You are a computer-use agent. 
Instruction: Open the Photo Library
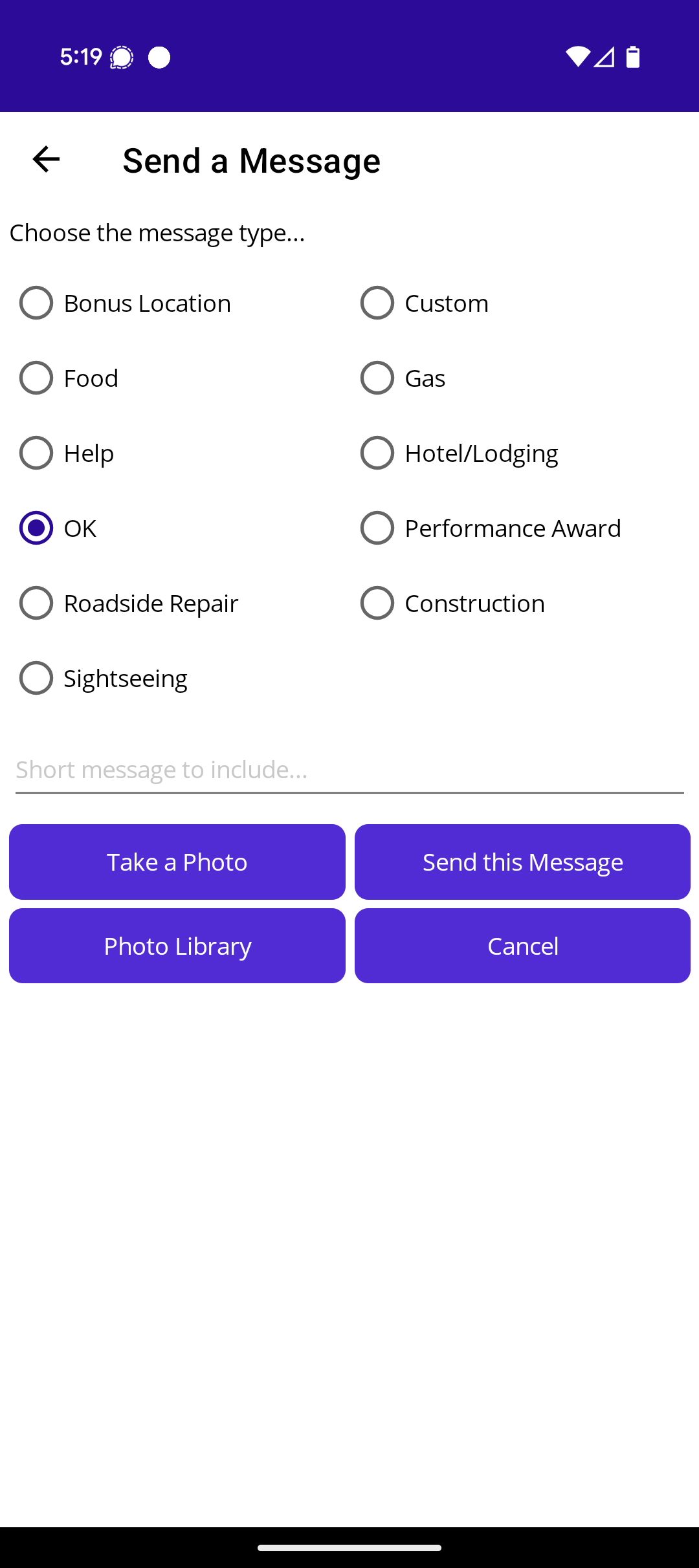[177, 946]
